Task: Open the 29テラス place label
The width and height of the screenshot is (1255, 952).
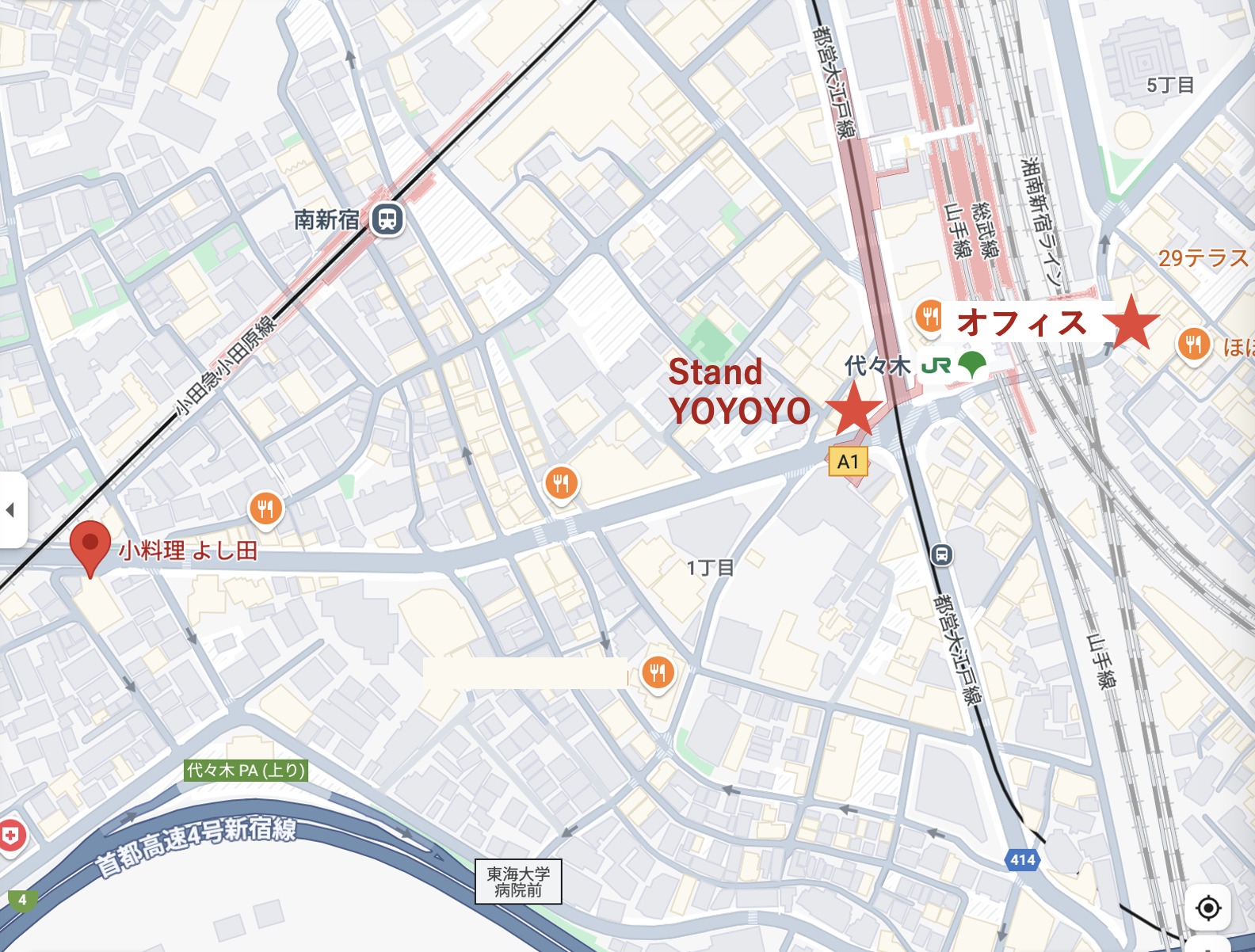Action: coord(1202,258)
